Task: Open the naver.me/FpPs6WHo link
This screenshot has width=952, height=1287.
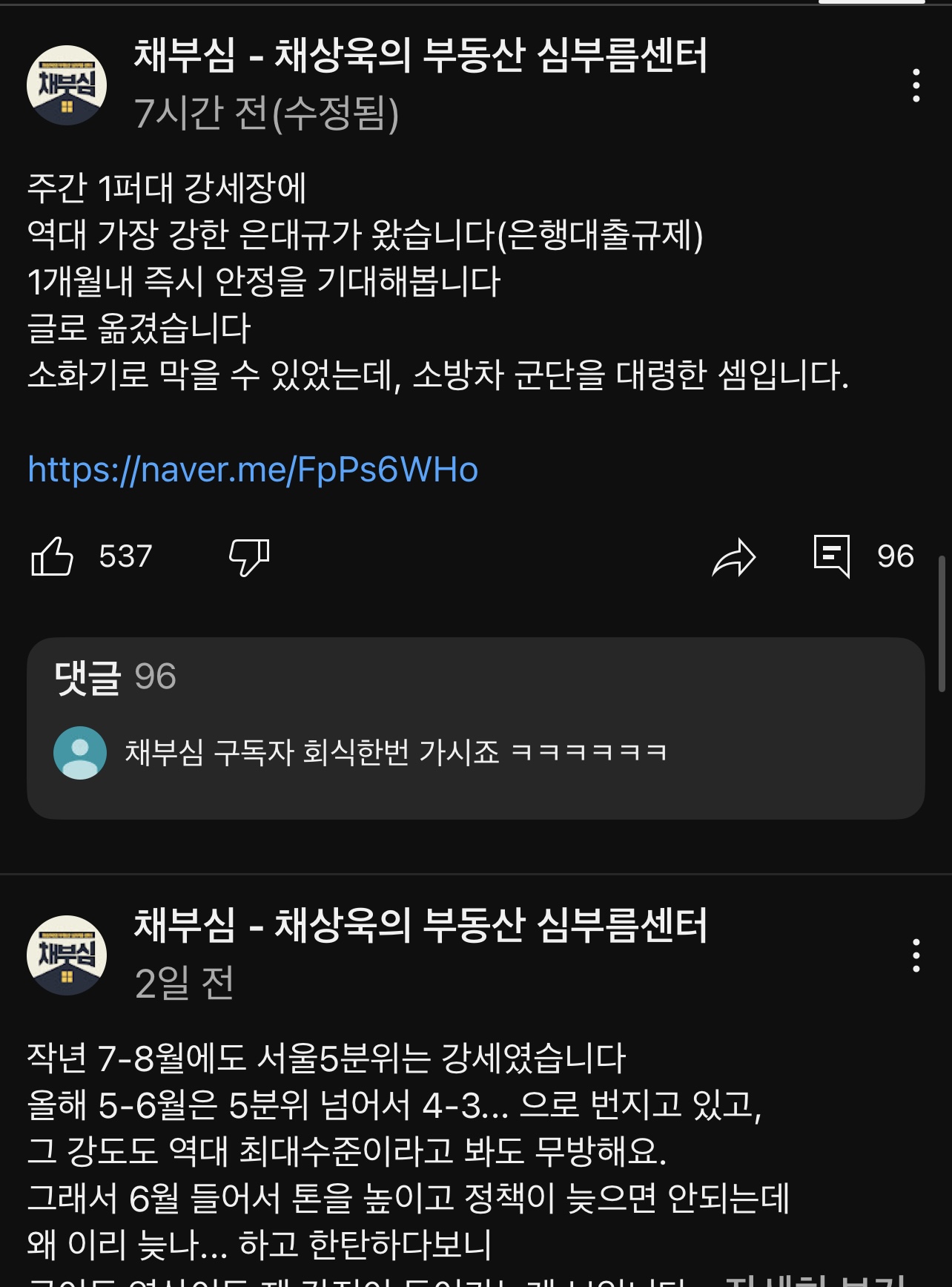Action: (x=252, y=470)
